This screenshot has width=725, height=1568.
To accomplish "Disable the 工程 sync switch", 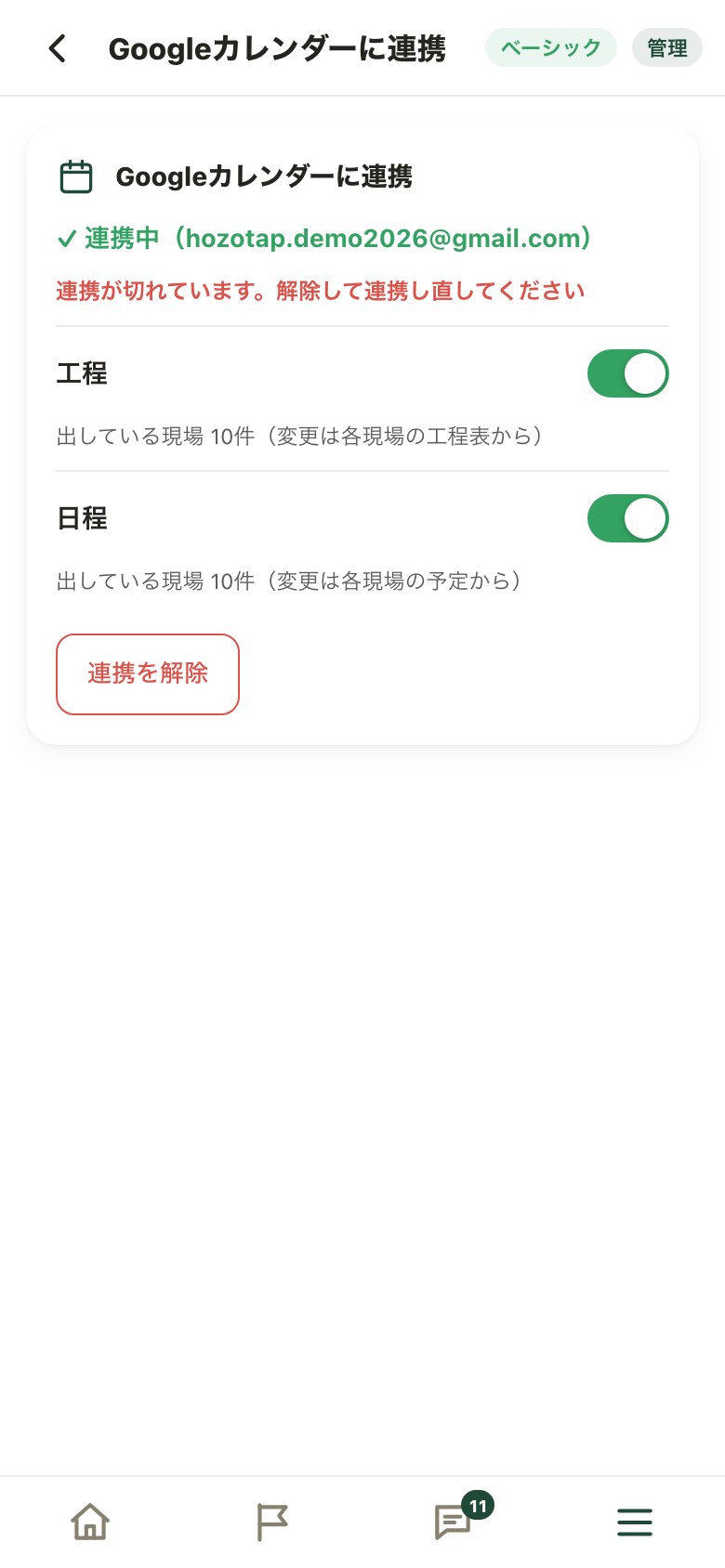I will [628, 373].
